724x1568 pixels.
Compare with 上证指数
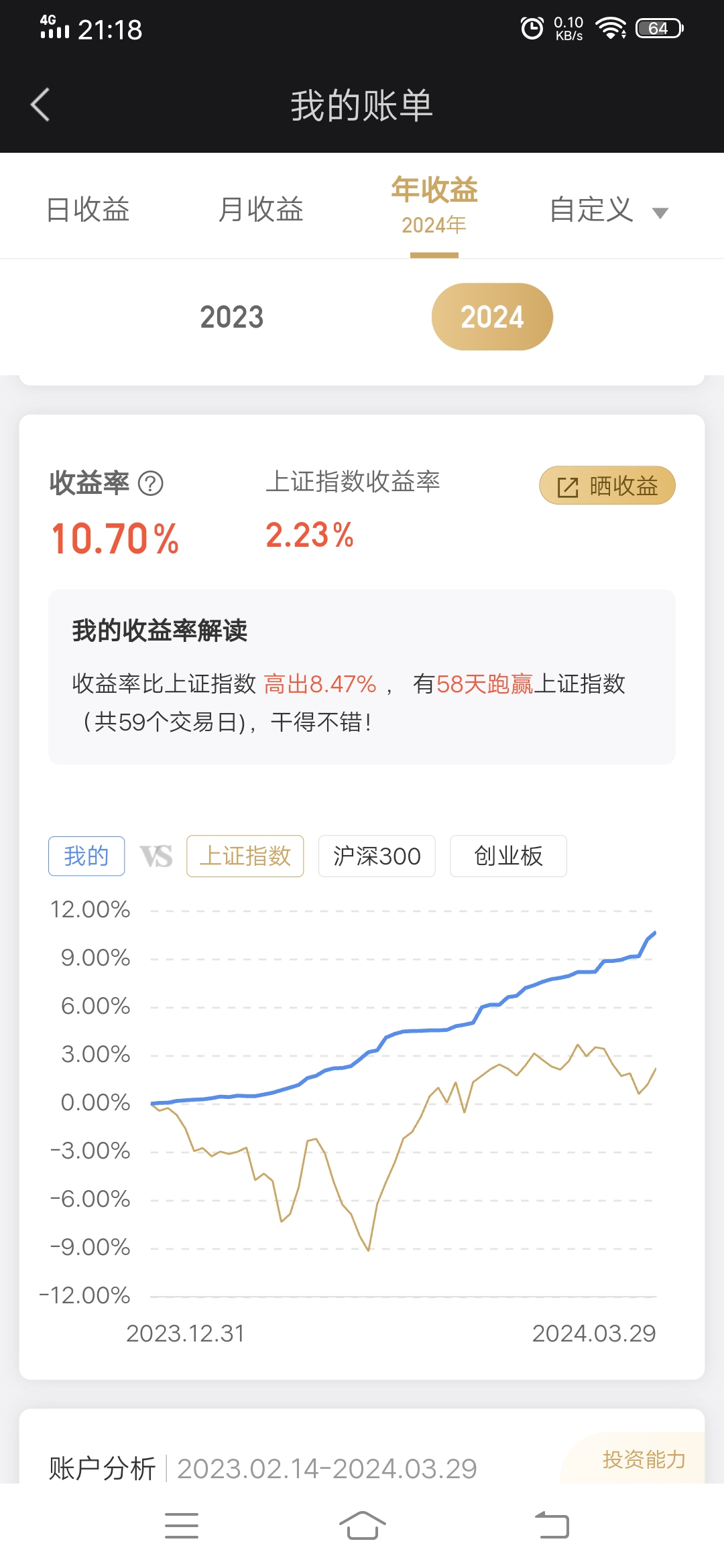(x=245, y=856)
